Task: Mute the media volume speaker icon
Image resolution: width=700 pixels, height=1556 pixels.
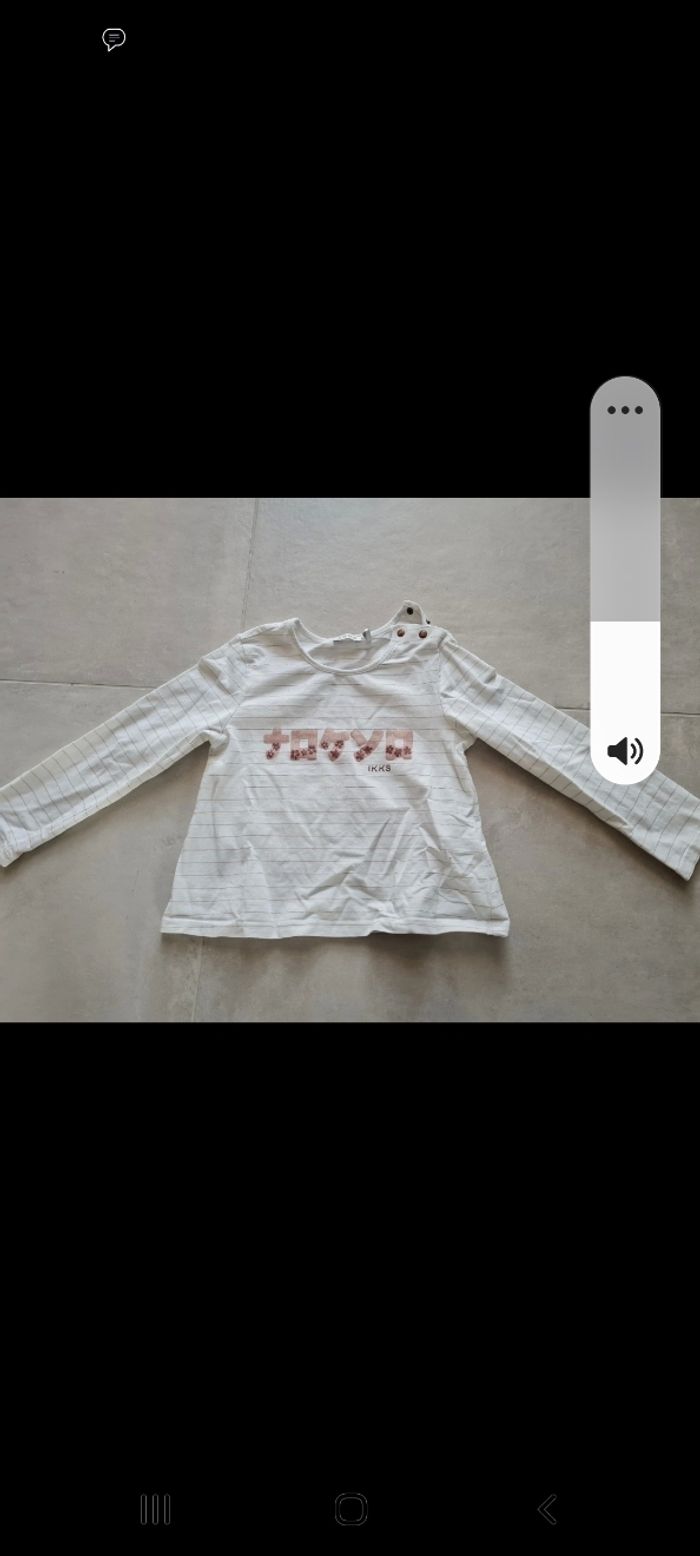Action: [625, 751]
